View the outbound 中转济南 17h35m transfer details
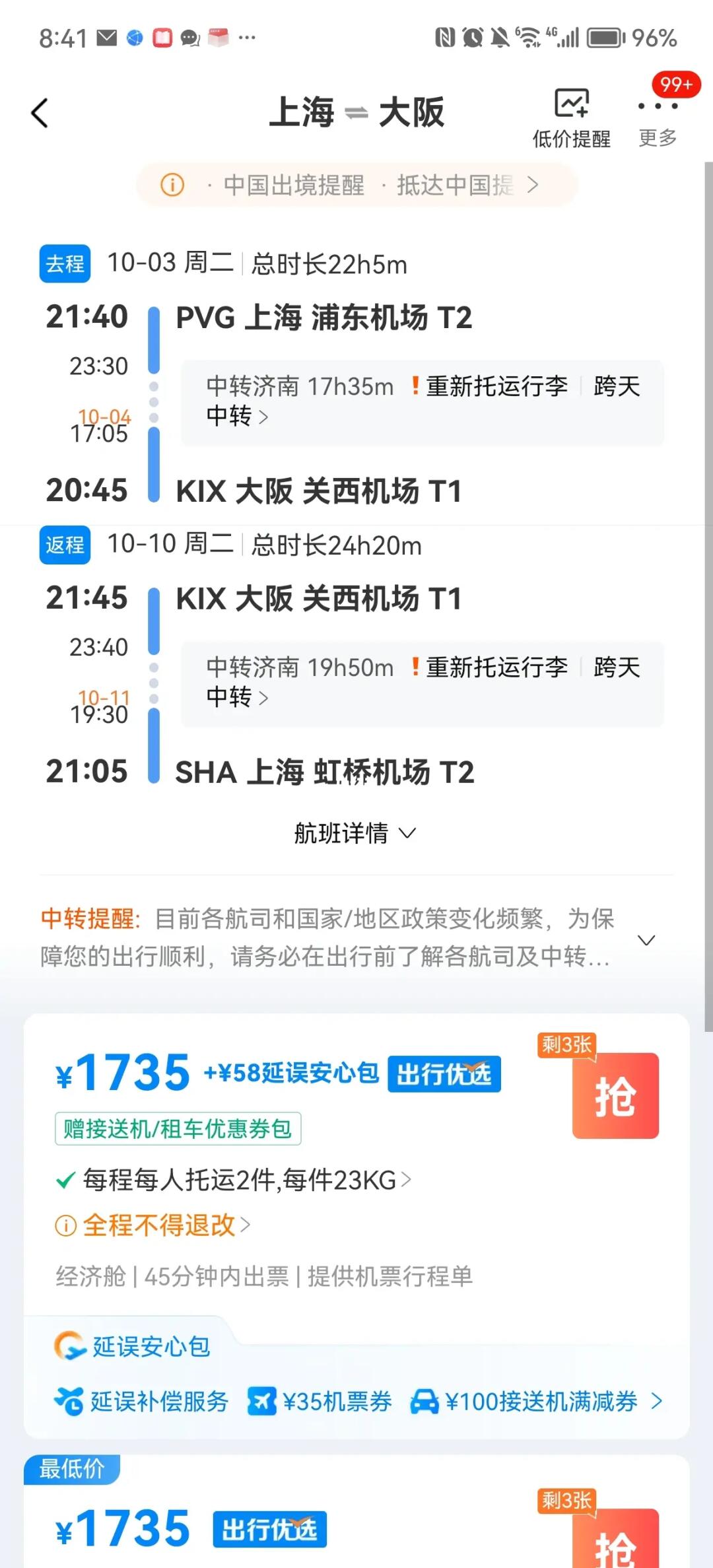Viewport: 713px width, 1568px height. tap(423, 401)
